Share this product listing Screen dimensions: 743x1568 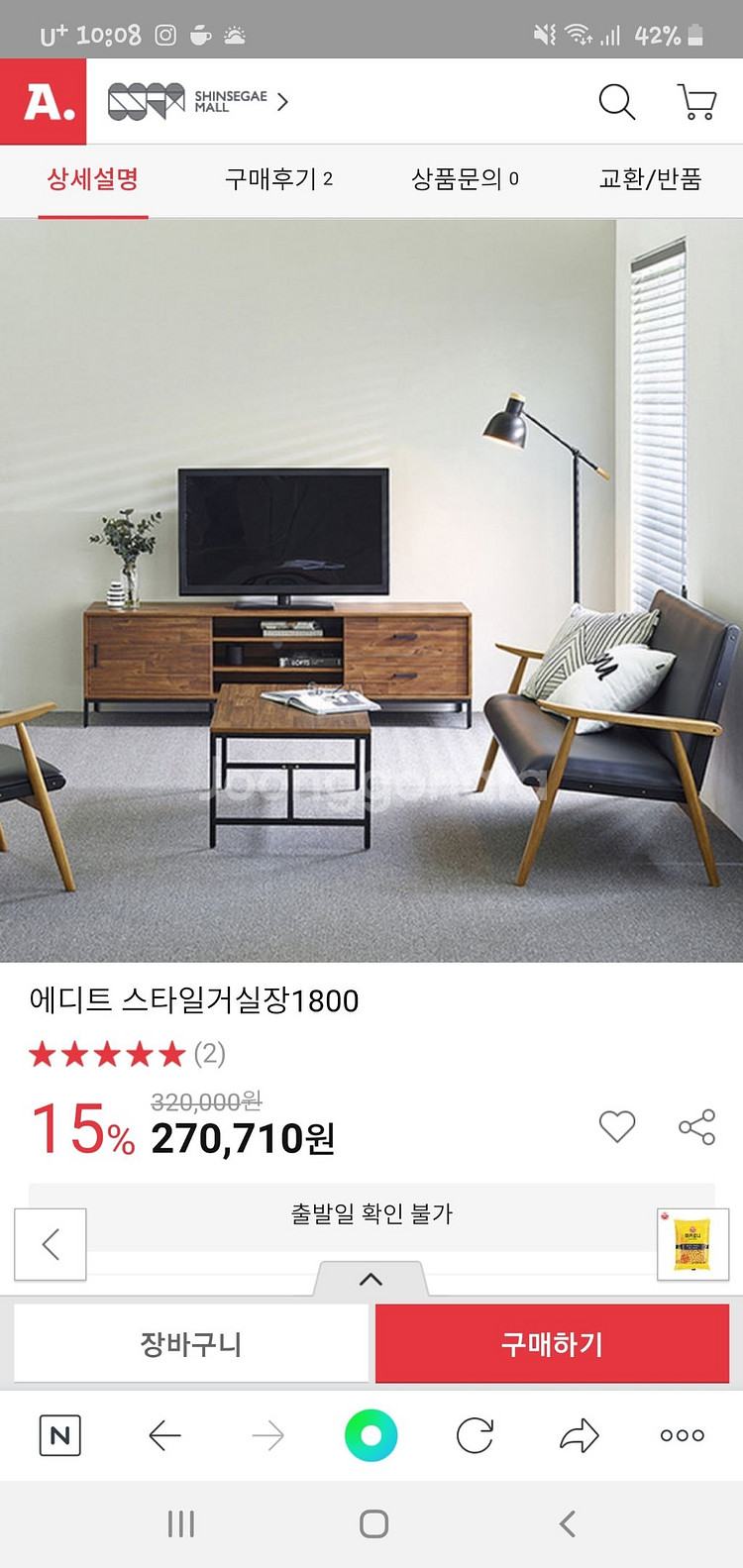pos(696,1127)
